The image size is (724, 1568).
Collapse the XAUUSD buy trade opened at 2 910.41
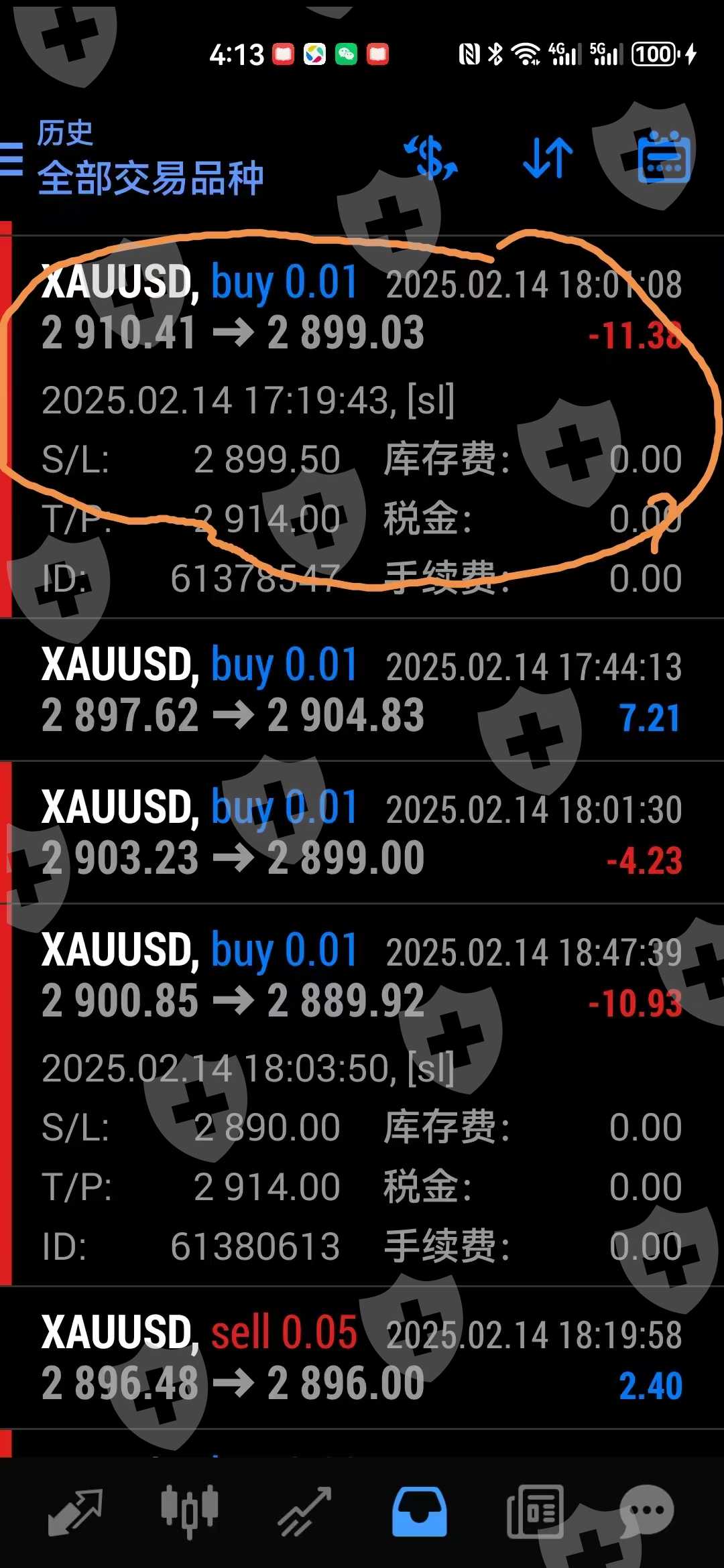click(x=362, y=308)
